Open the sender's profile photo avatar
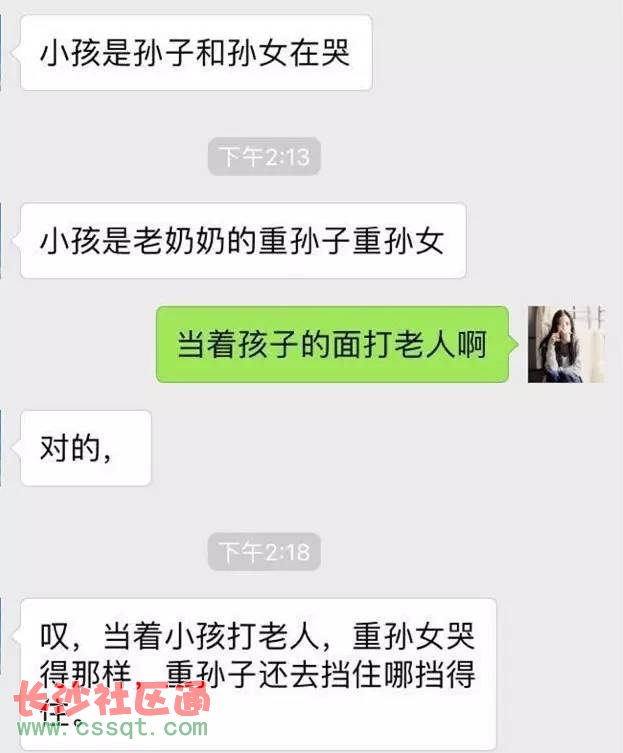 pyautogui.click(x=565, y=344)
